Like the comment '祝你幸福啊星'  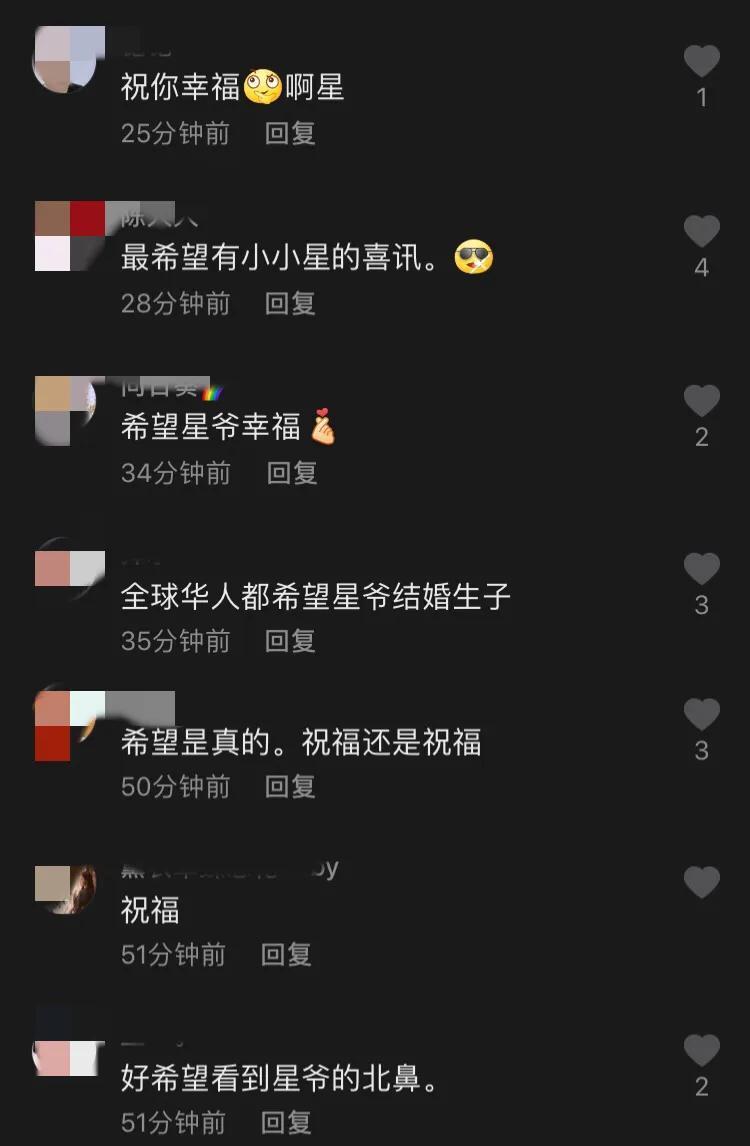701,62
